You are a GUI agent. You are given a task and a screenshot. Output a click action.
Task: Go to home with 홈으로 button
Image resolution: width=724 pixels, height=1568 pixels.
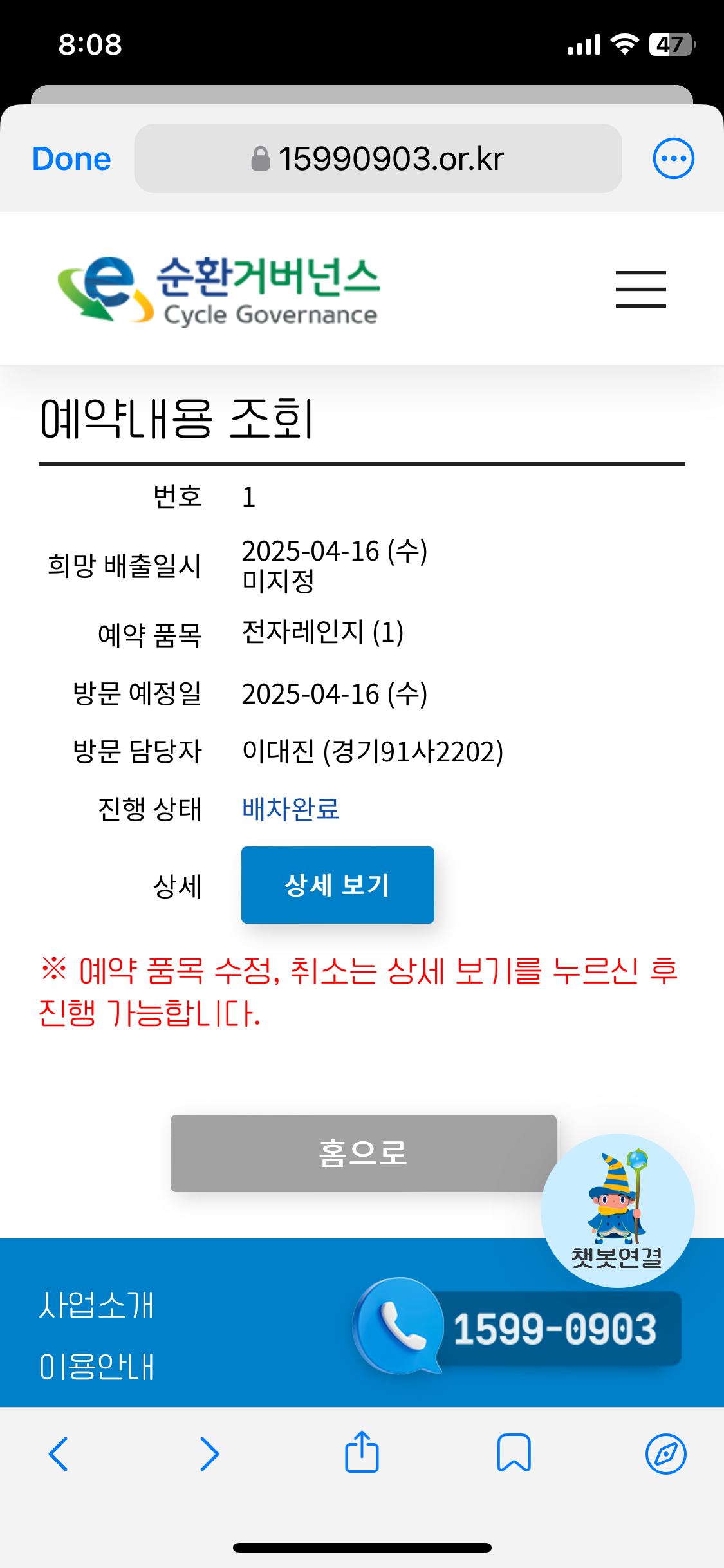click(x=363, y=1153)
